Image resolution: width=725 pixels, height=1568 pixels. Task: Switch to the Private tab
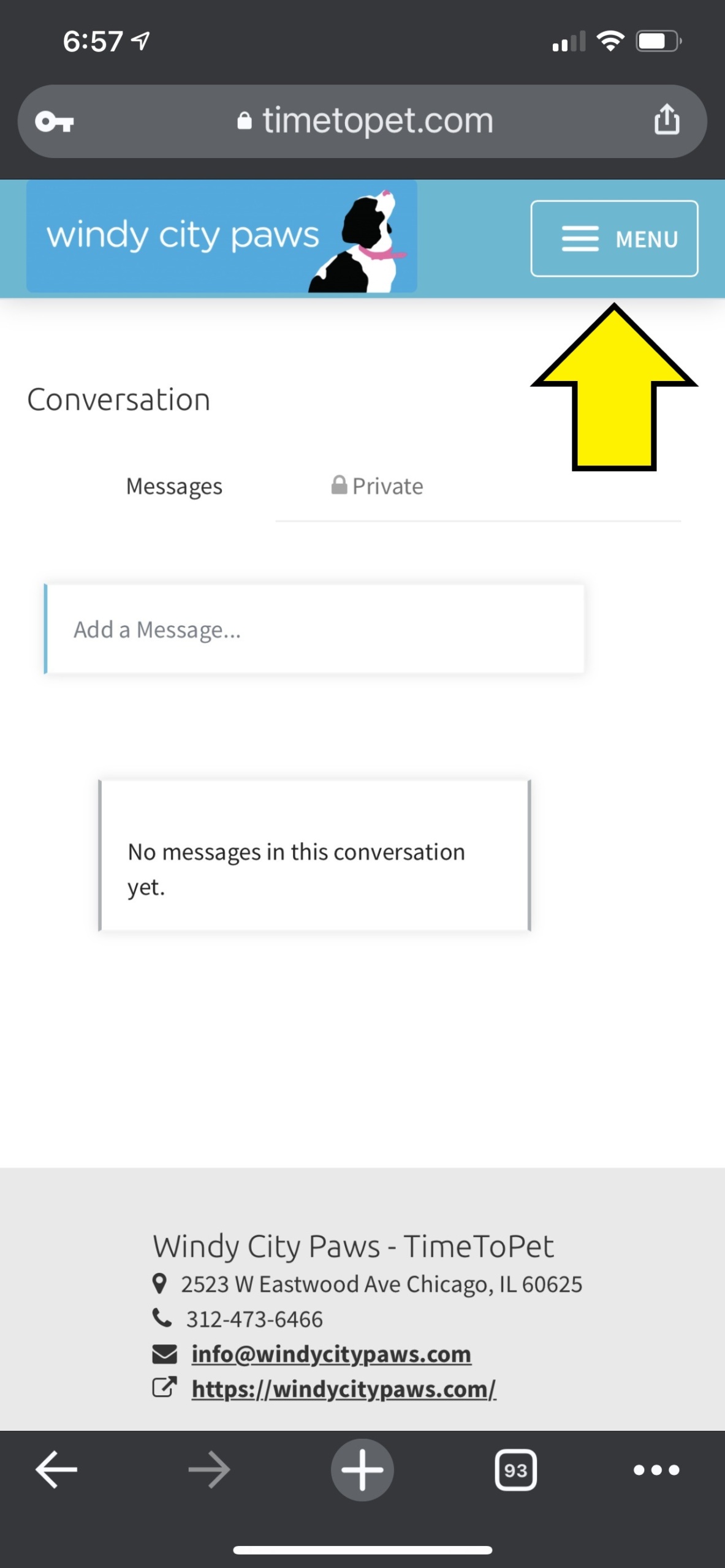click(x=377, y=486)
